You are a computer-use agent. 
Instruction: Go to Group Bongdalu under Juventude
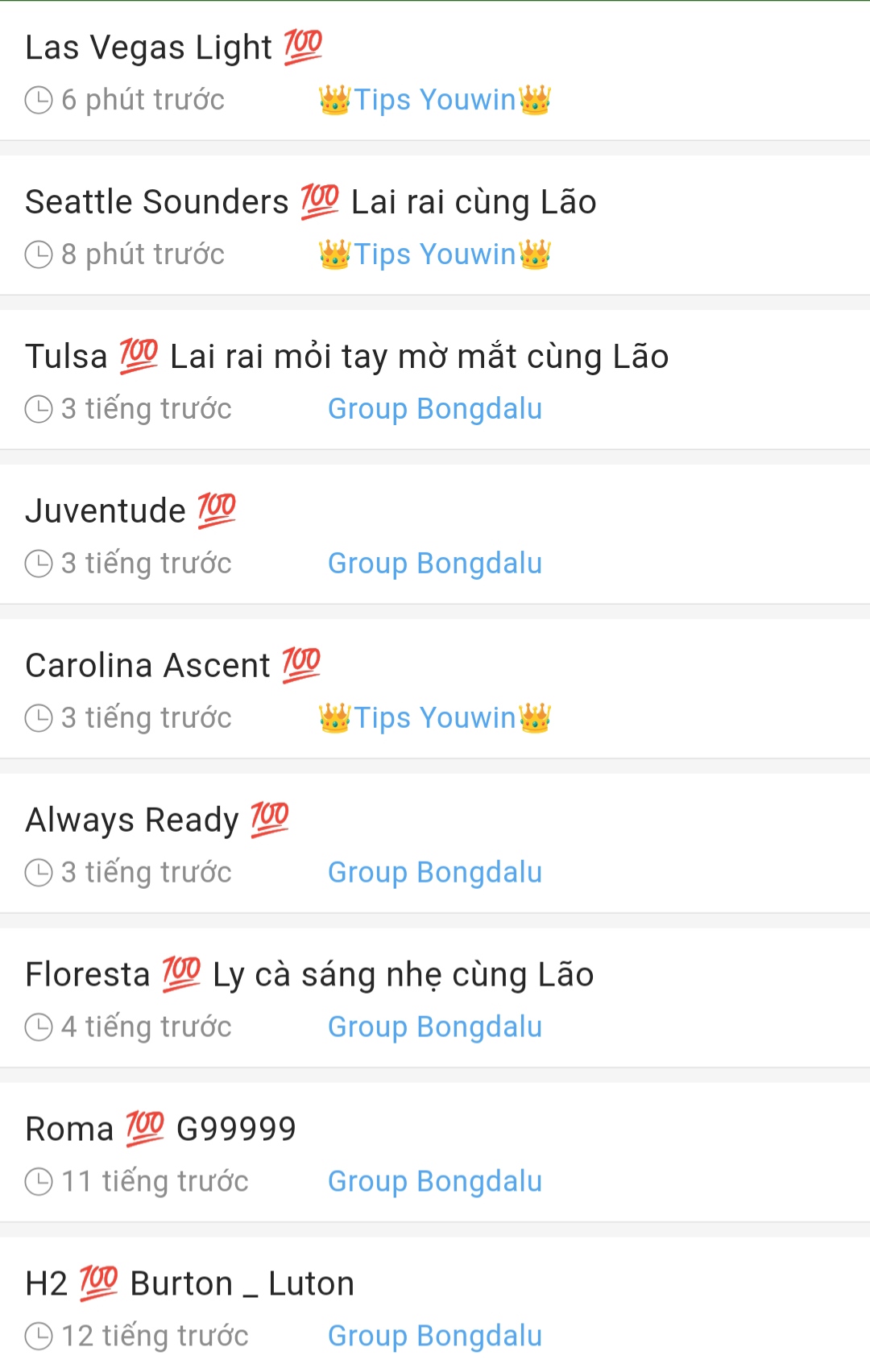[434, 564]
